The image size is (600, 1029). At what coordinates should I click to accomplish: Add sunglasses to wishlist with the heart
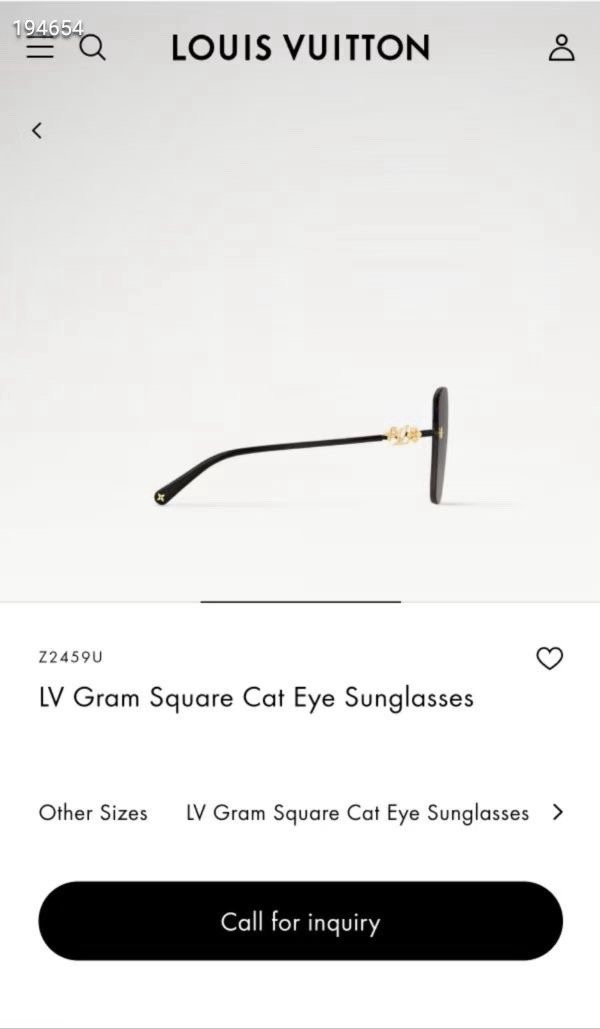click(549, 658)
